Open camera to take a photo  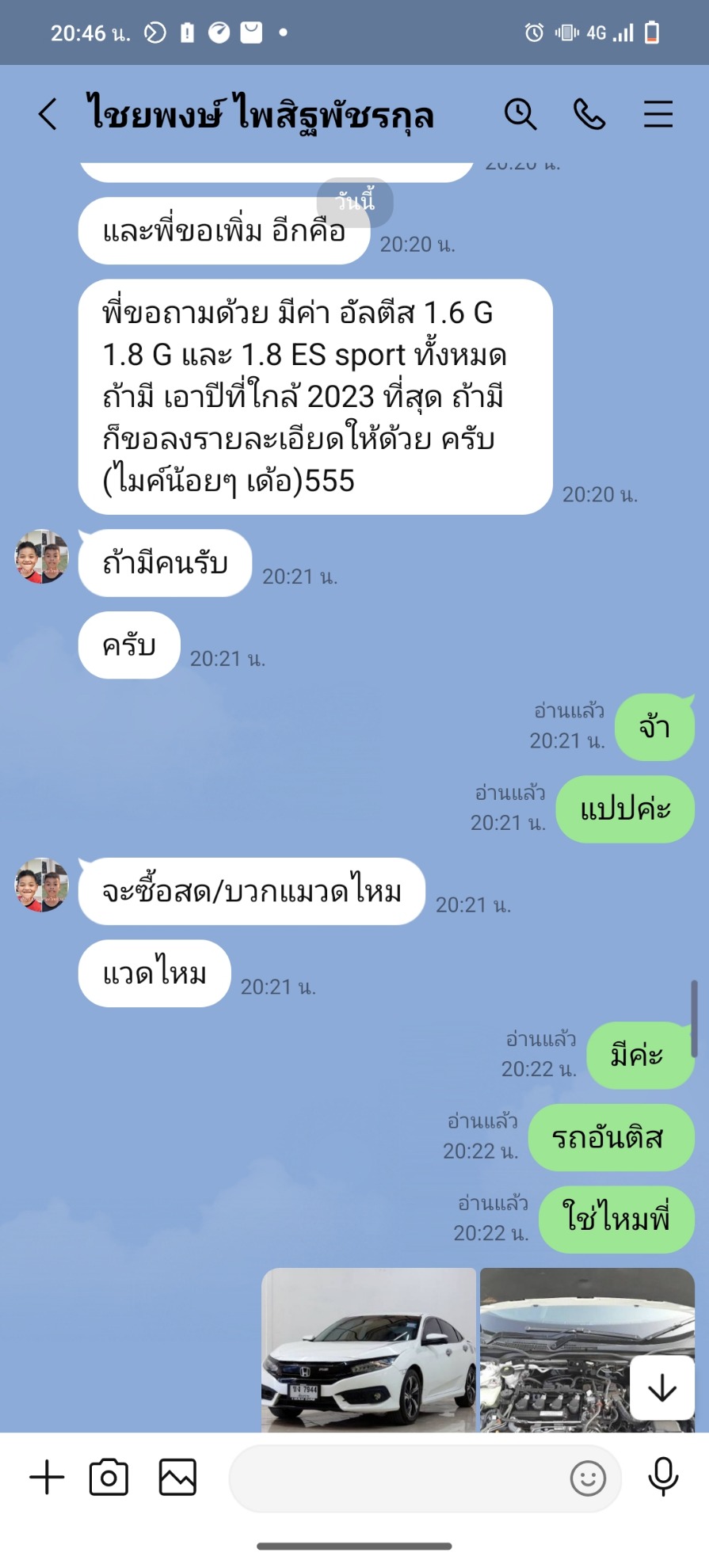[x=109, y=1478]
